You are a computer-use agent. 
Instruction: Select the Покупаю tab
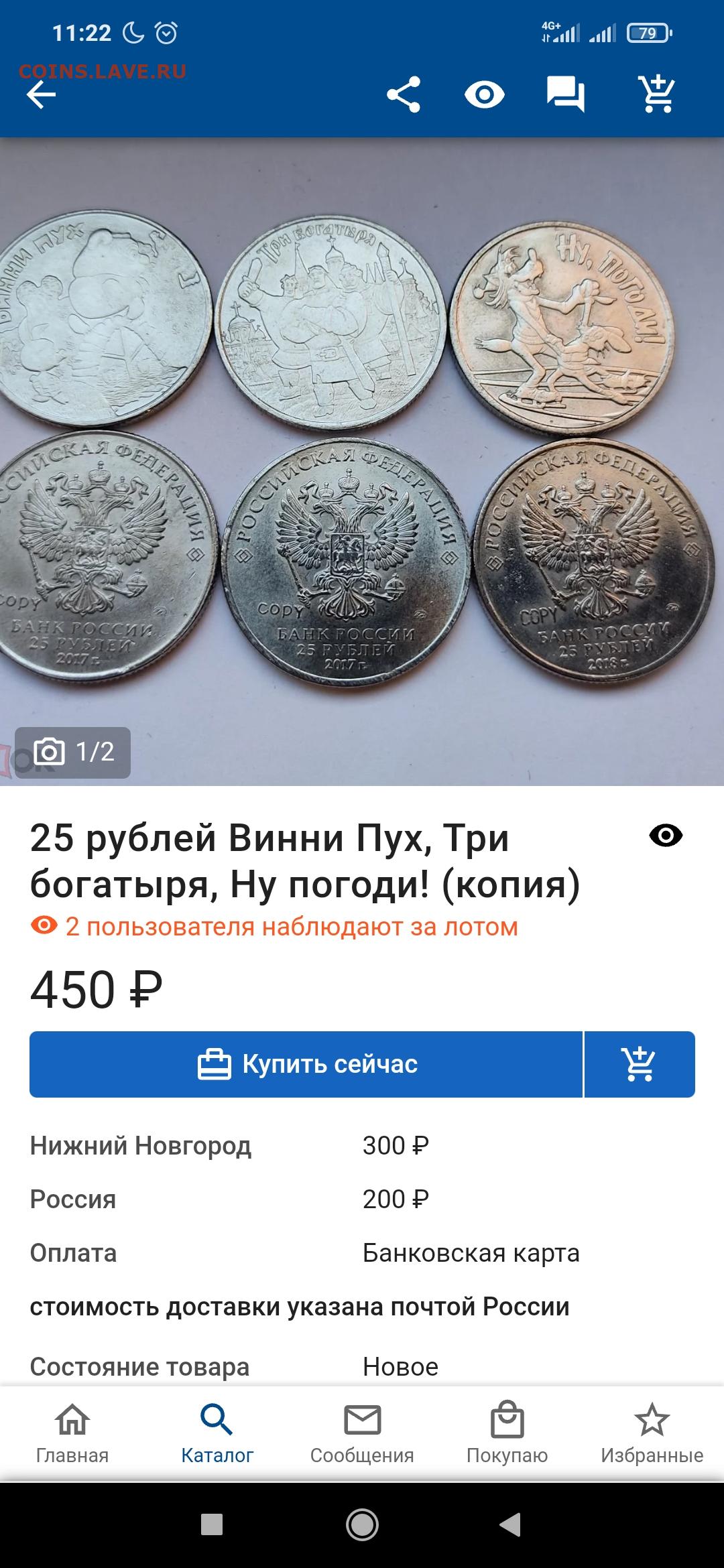pos(507,1433)
